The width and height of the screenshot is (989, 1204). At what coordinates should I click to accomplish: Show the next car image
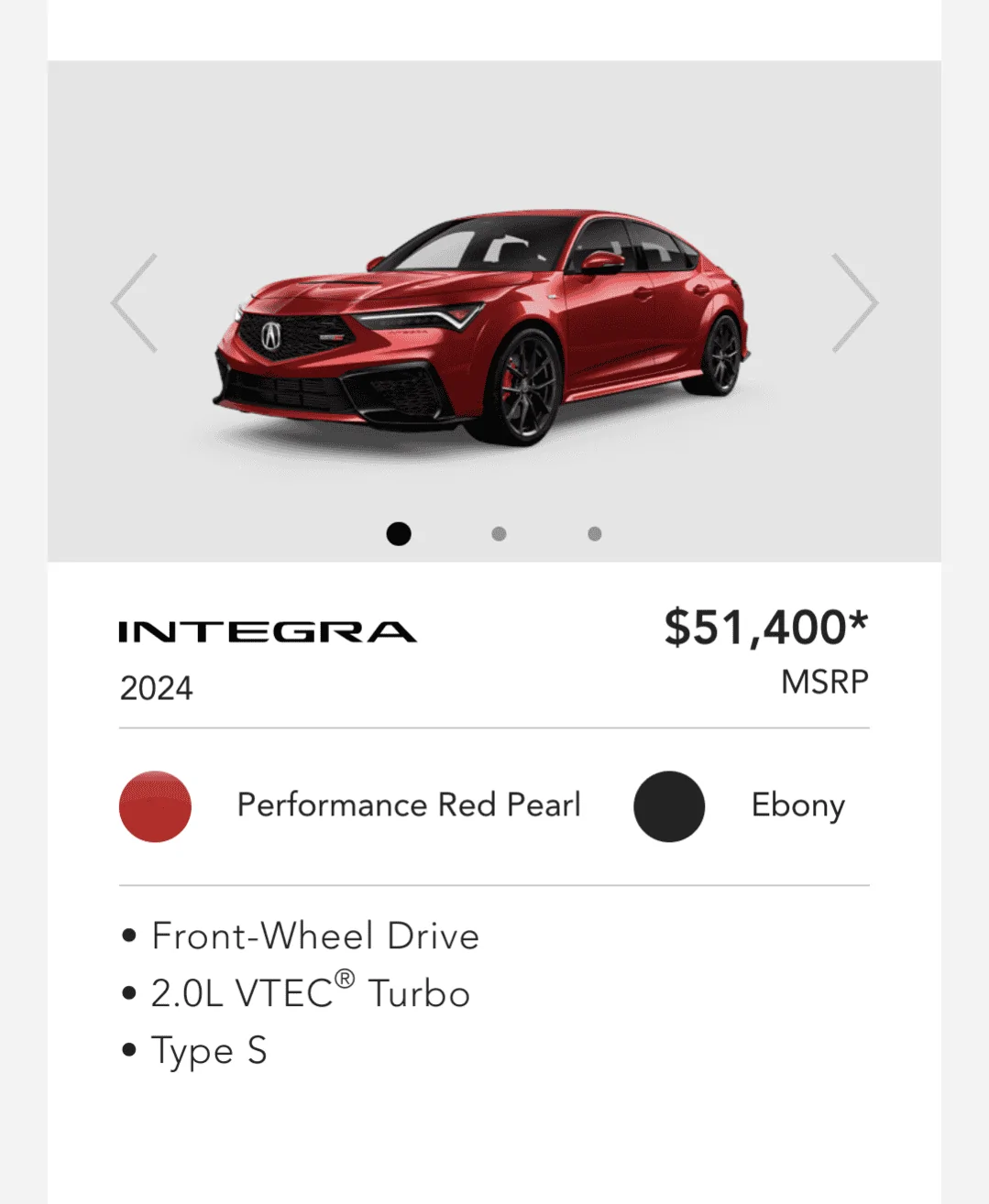point(853,303)
